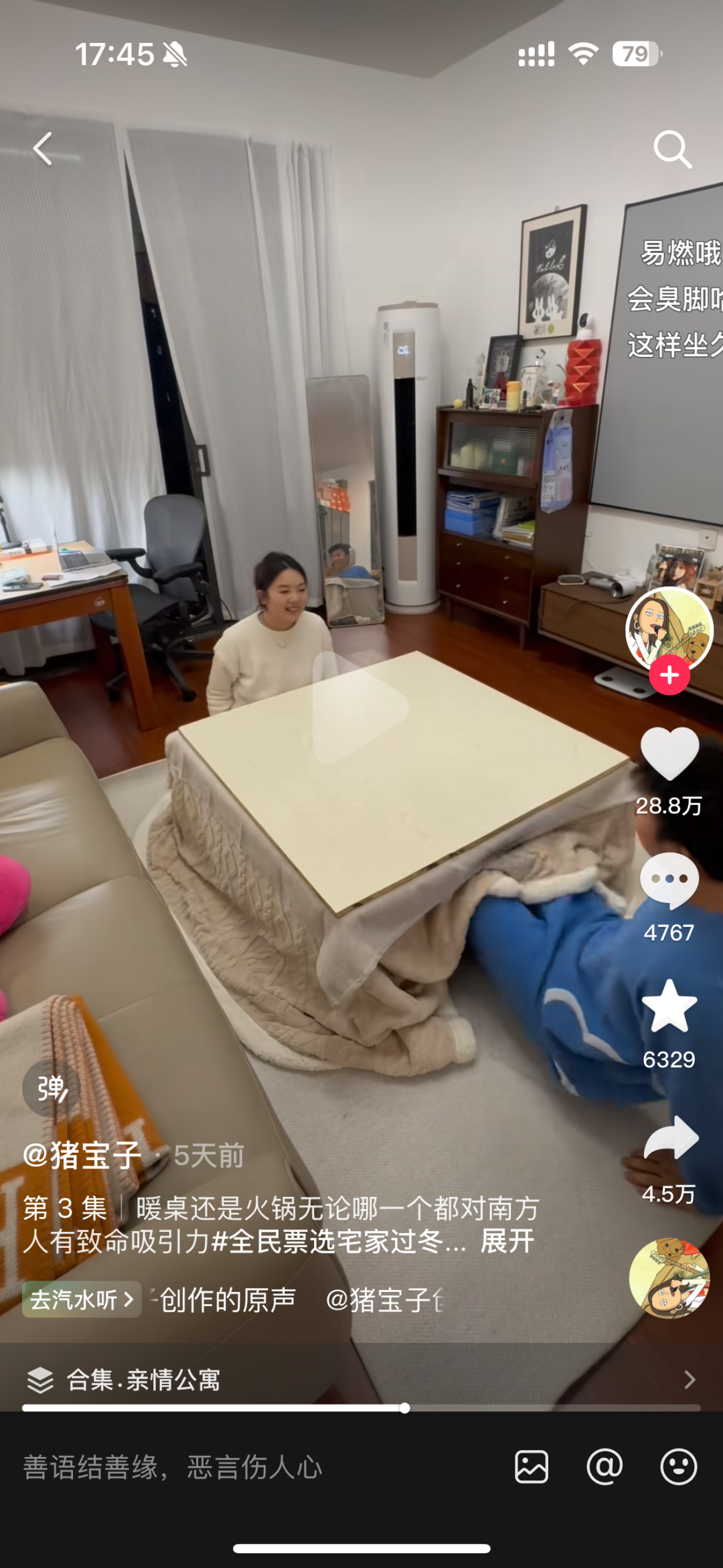Focus the comment field 善语结善缘
Screen dimensions: 723x1568
(254, 1467)
